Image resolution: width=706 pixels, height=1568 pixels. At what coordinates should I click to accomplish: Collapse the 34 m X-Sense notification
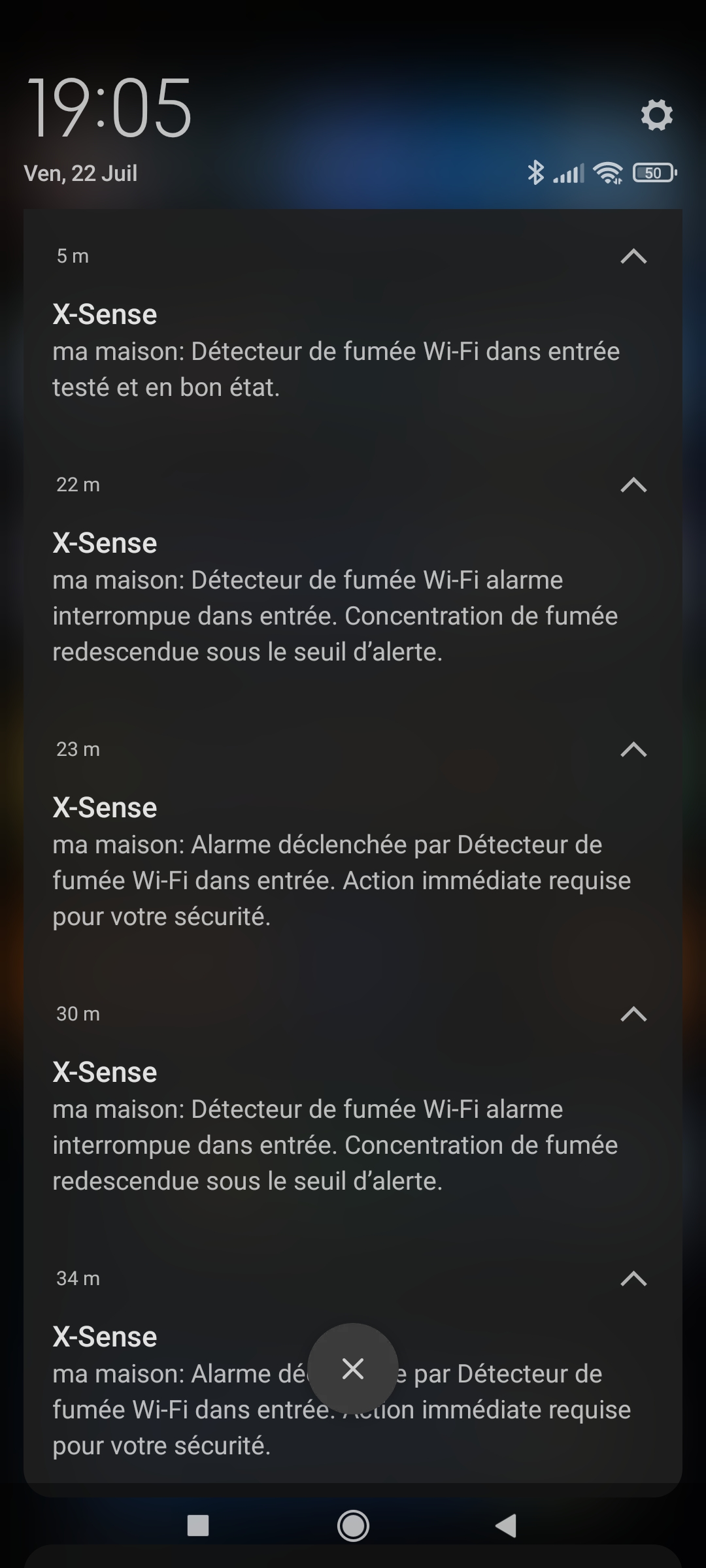point(633,1279)
